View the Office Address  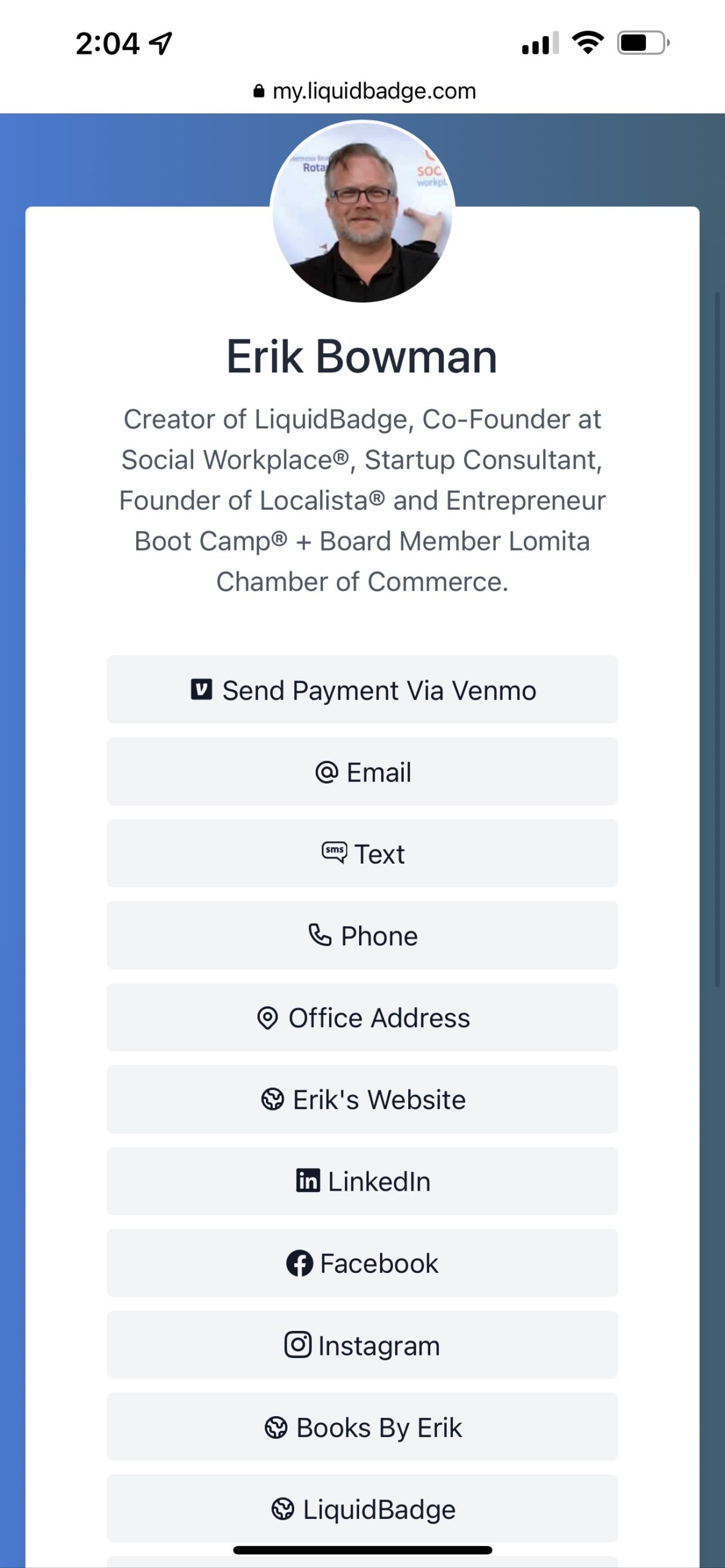362,1017
